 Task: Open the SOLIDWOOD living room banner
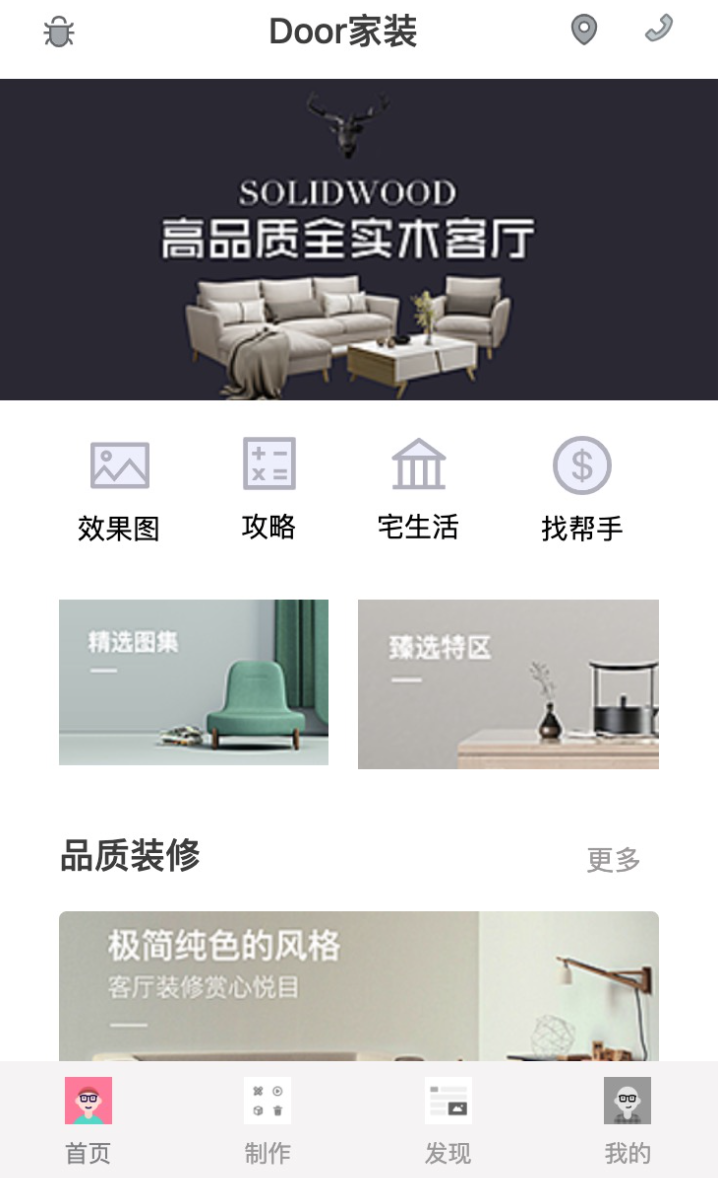359,240
